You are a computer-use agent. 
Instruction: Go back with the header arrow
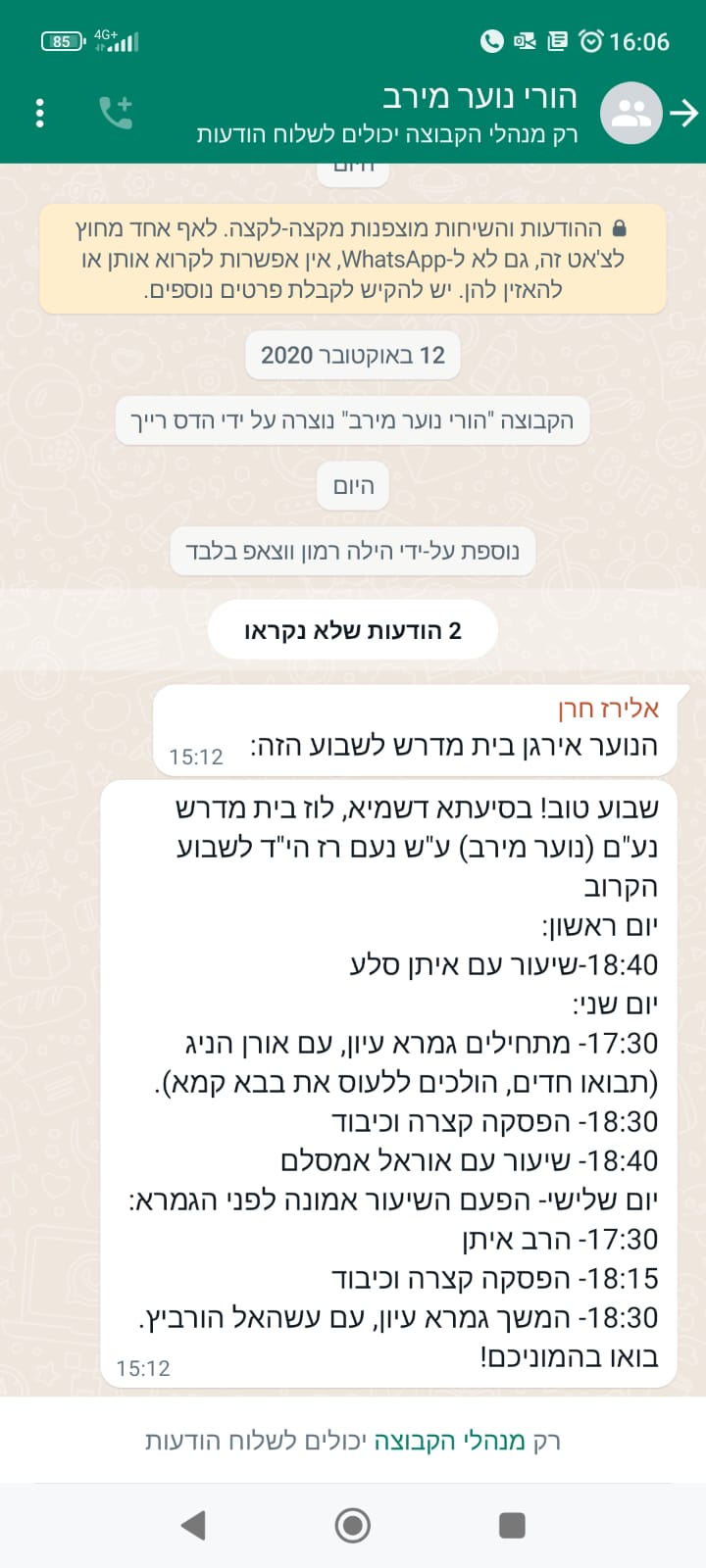click(x=683, y=114)
